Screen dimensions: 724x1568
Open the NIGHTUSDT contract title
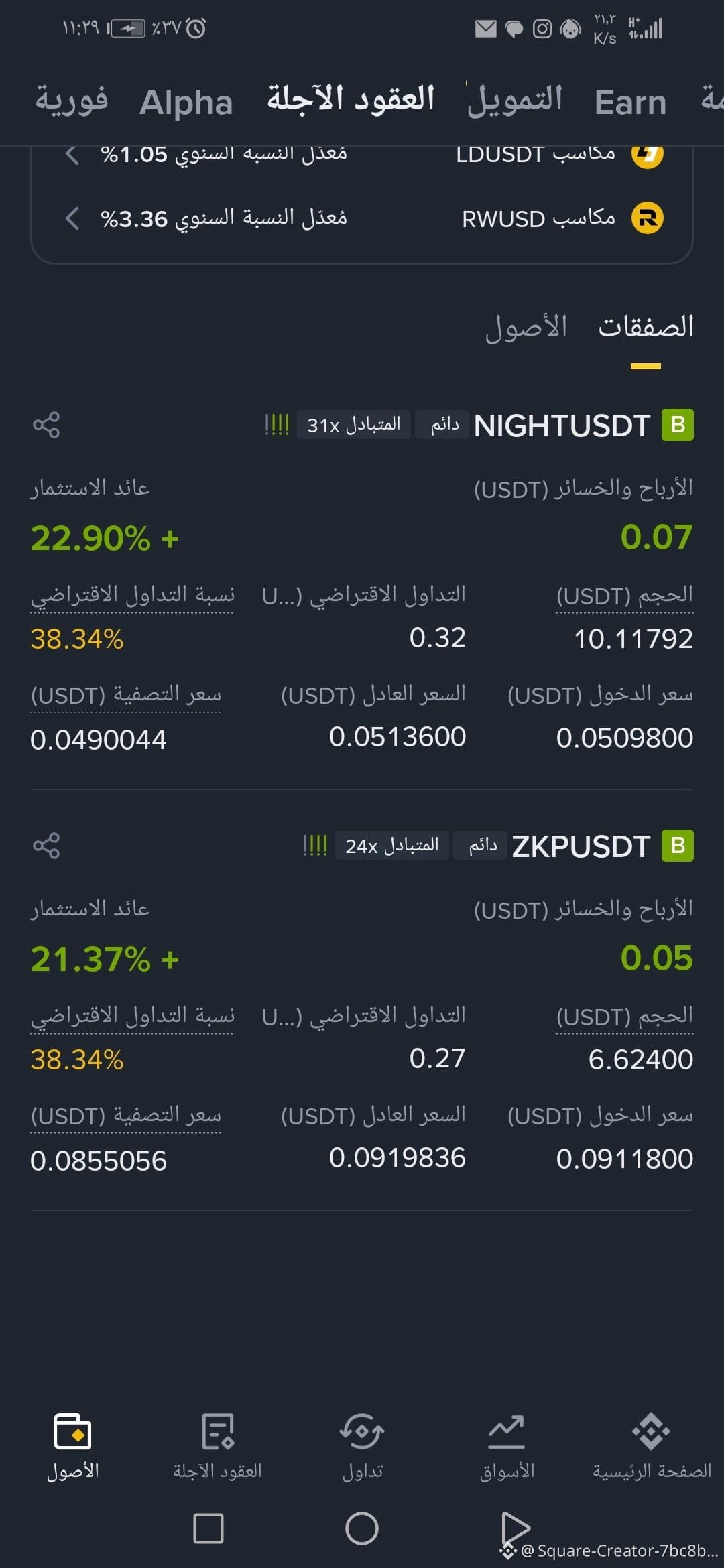tap(562, 426)
